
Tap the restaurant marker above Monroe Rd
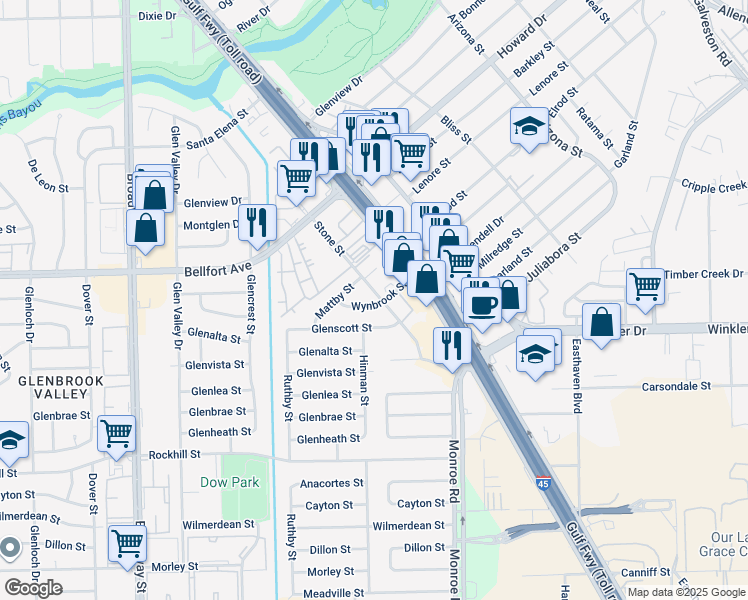pos(452,346)
